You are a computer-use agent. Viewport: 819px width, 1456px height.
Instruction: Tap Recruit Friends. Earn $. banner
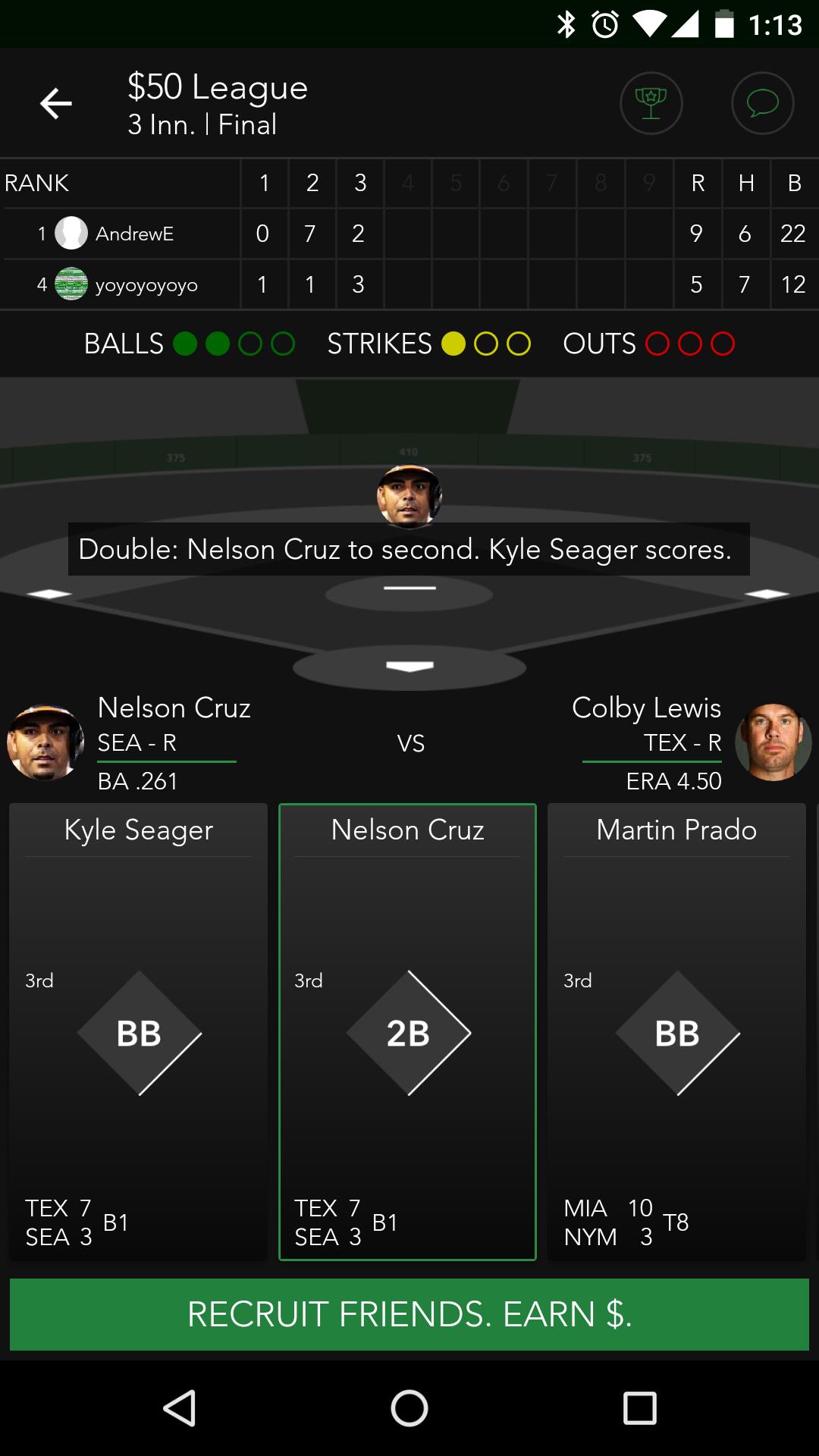[x=409, y=1314]
